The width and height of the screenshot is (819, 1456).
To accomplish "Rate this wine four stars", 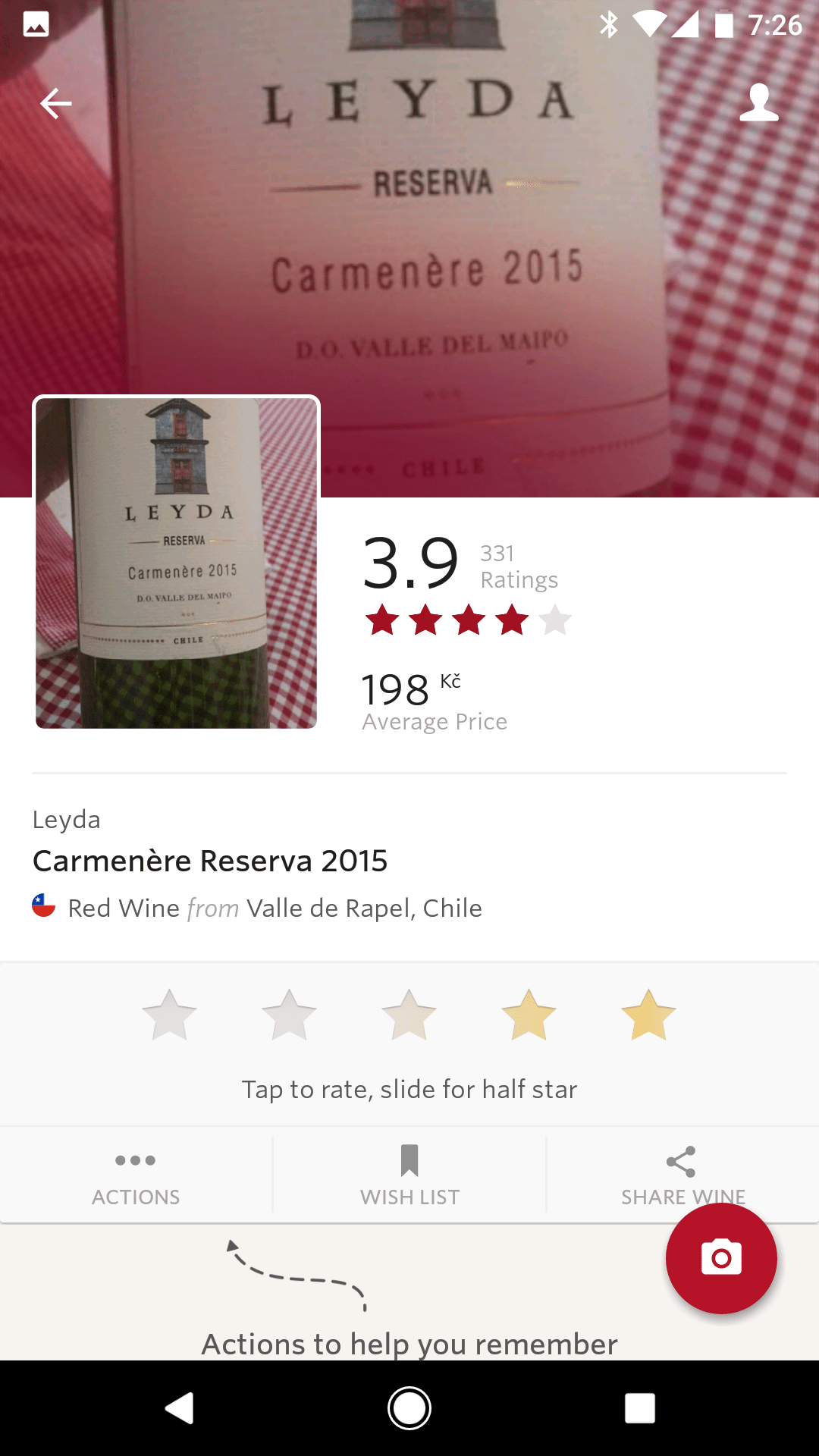I will 529,1015.
